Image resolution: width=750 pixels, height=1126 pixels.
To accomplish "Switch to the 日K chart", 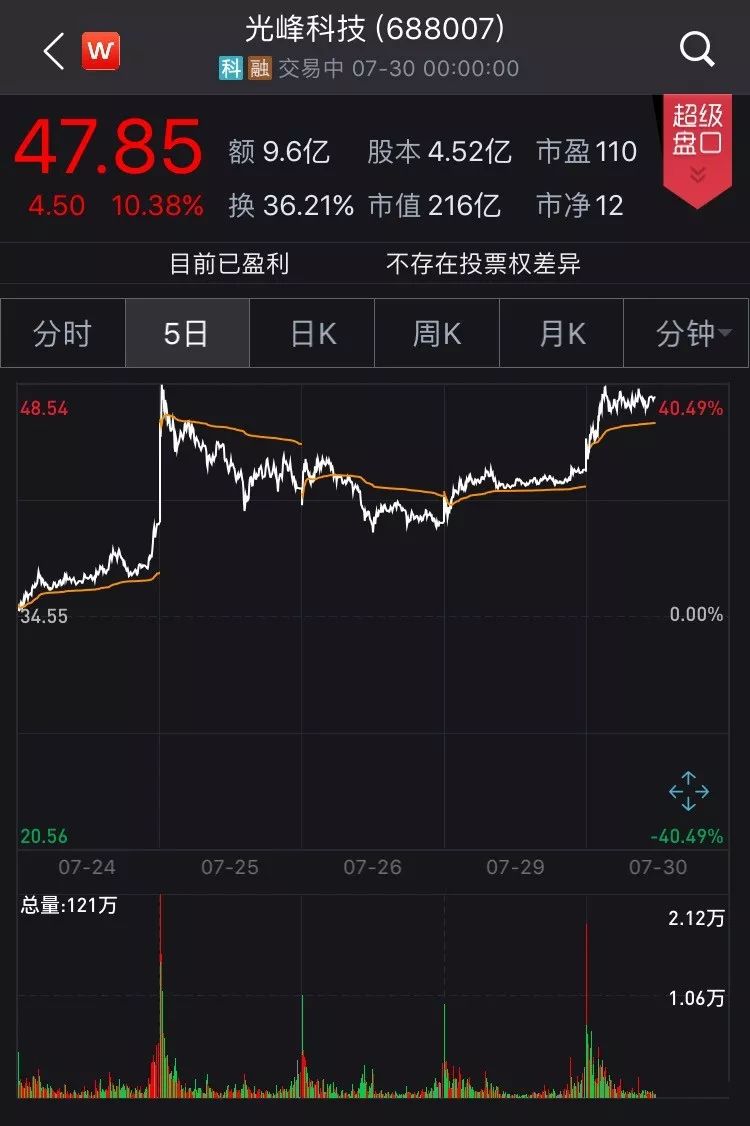I will pos(312,333).
